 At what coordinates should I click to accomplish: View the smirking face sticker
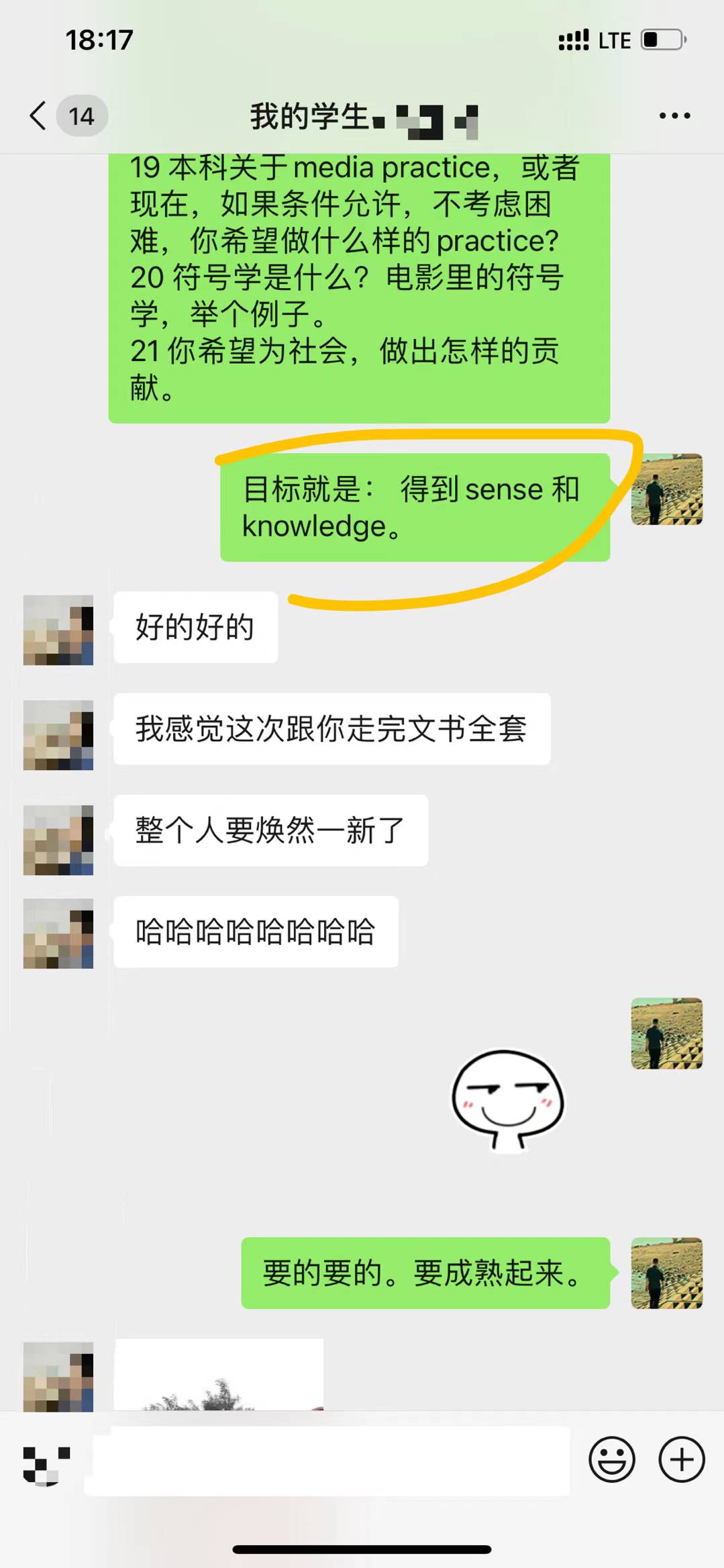point(508,1100)
